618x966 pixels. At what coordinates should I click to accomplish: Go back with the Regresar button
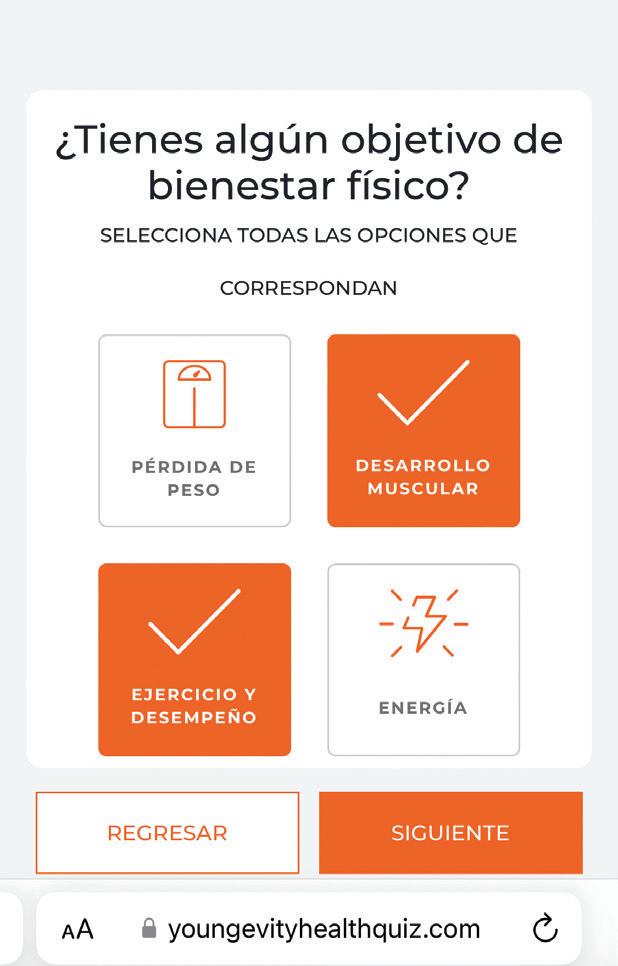coord(167,833)
